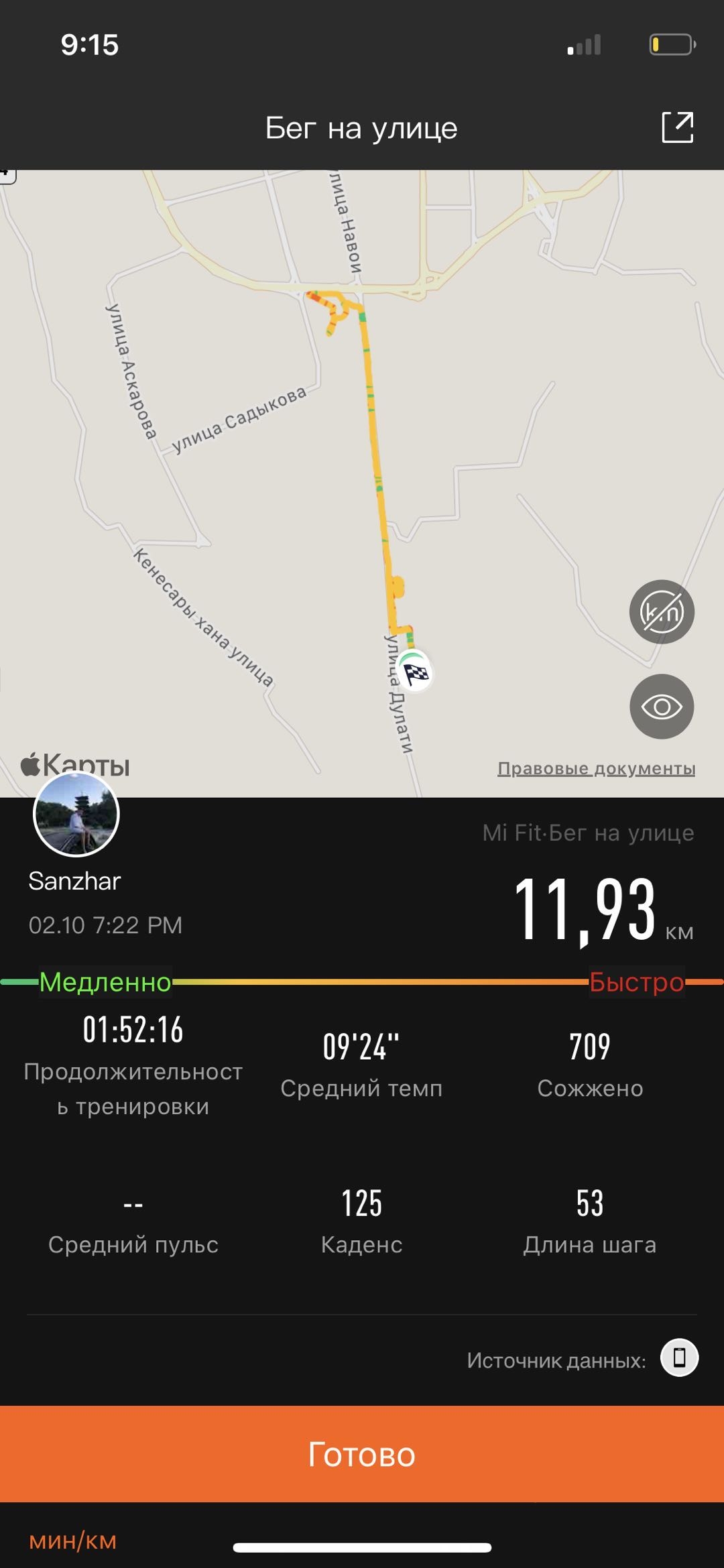
Task: Toggle route visibility with the eye icon
Action: 661,707
